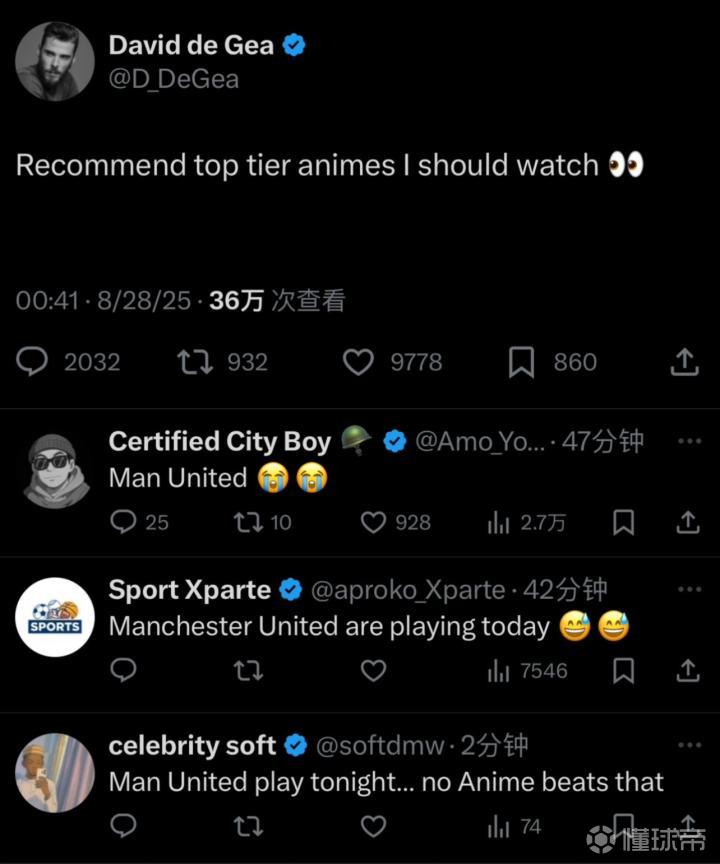Like celebrity soft's reply
The width and height of the screenshot is (720, 864).
pyautogui.click(x=373, y=826)
